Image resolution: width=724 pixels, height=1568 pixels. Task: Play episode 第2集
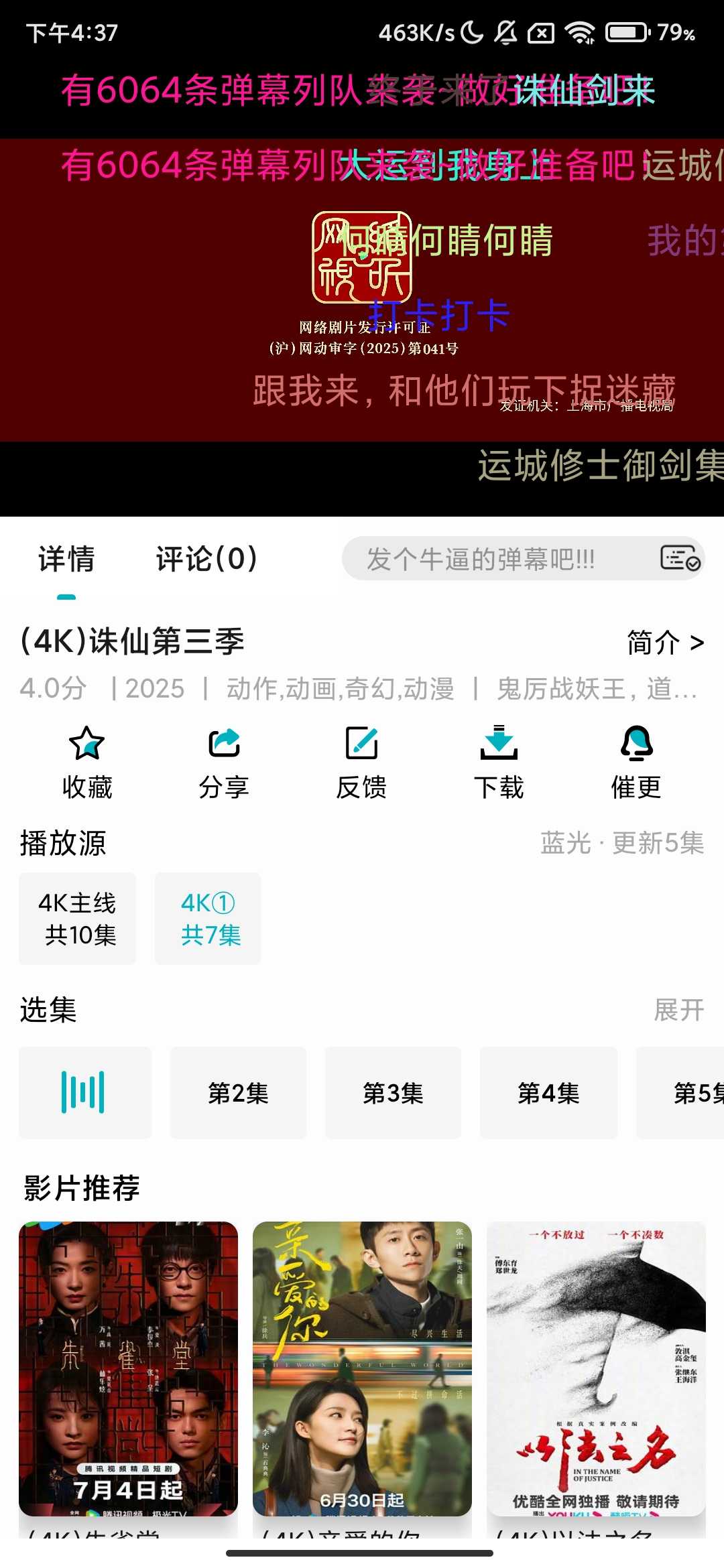[239, 1092]
